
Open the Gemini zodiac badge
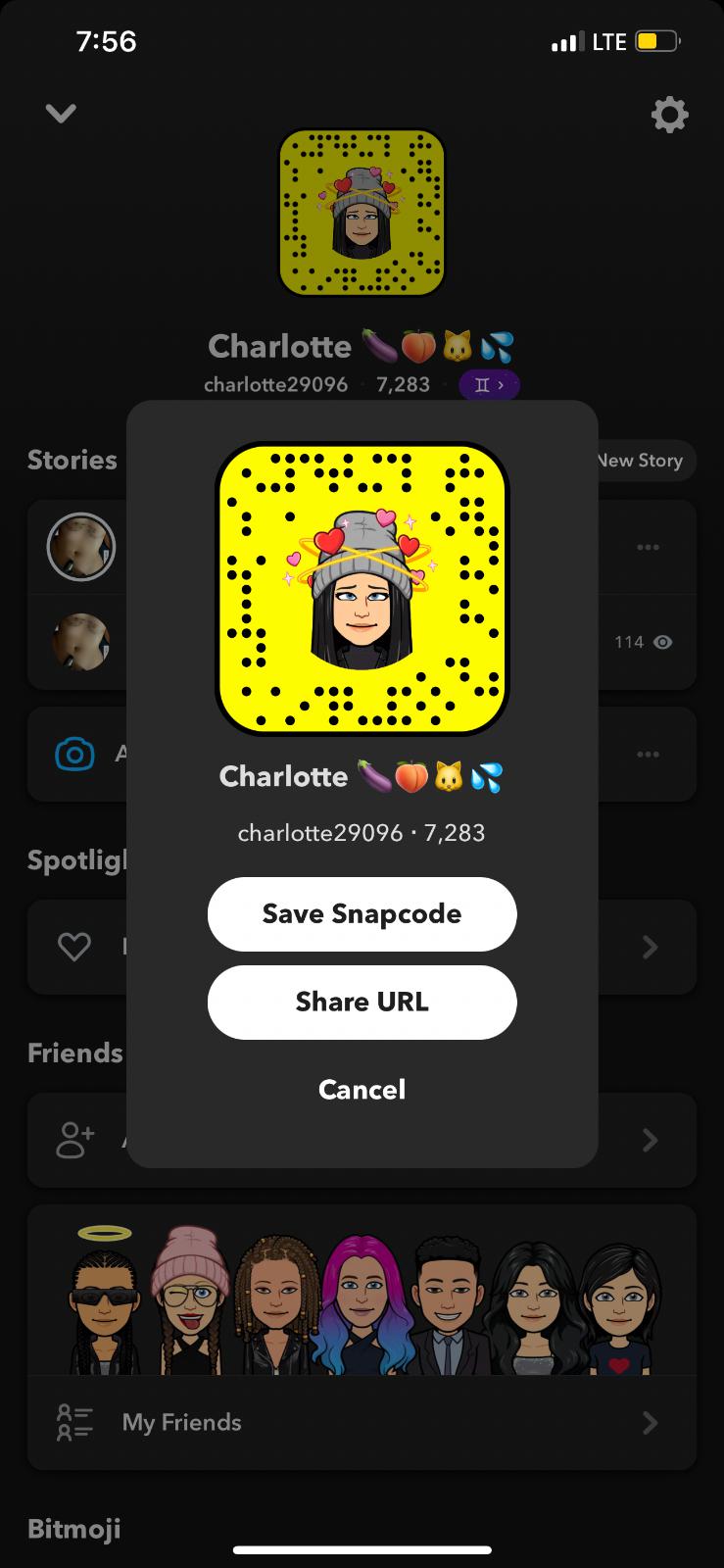489,385
